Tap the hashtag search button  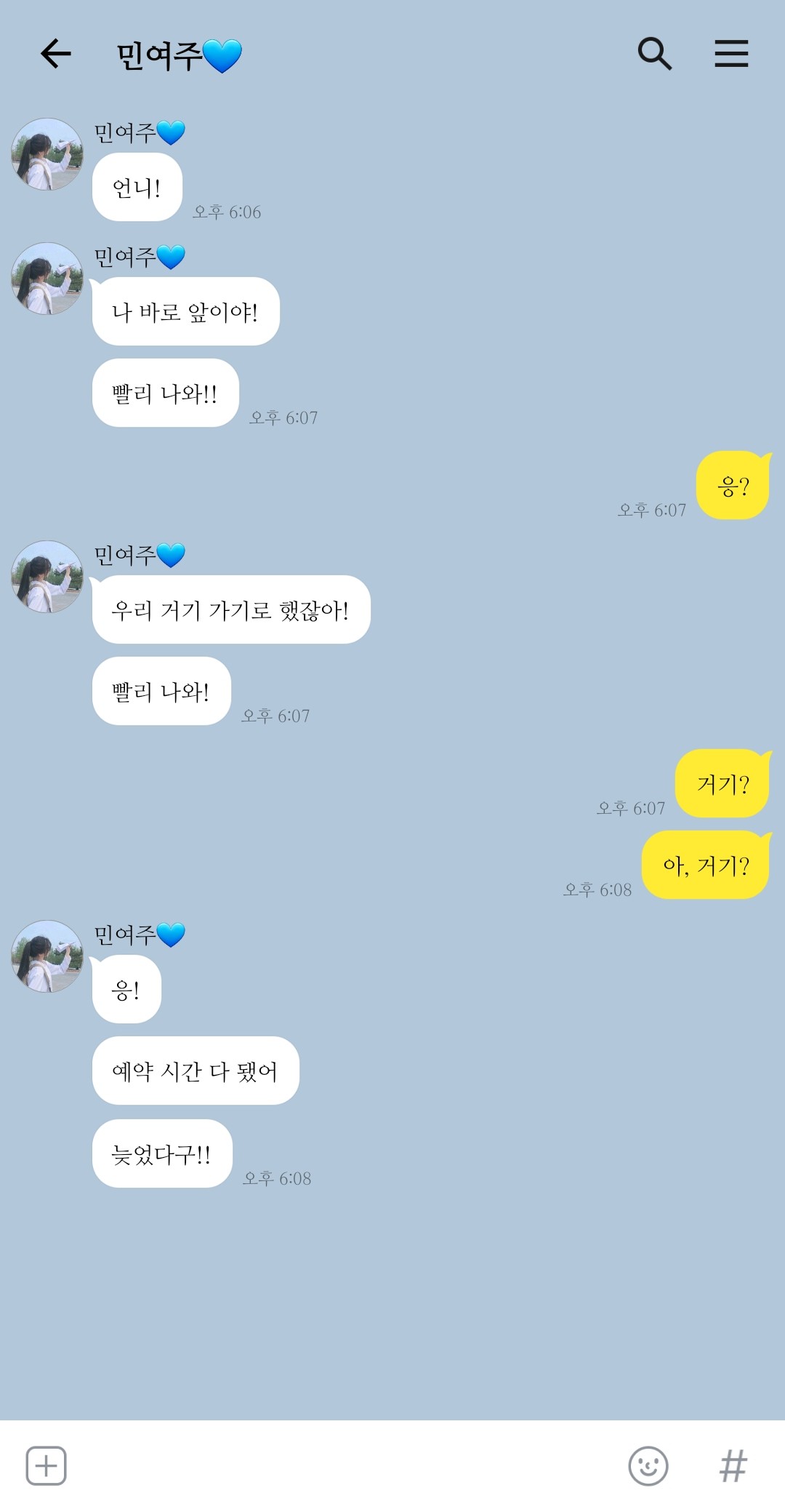coord(733,1465)
